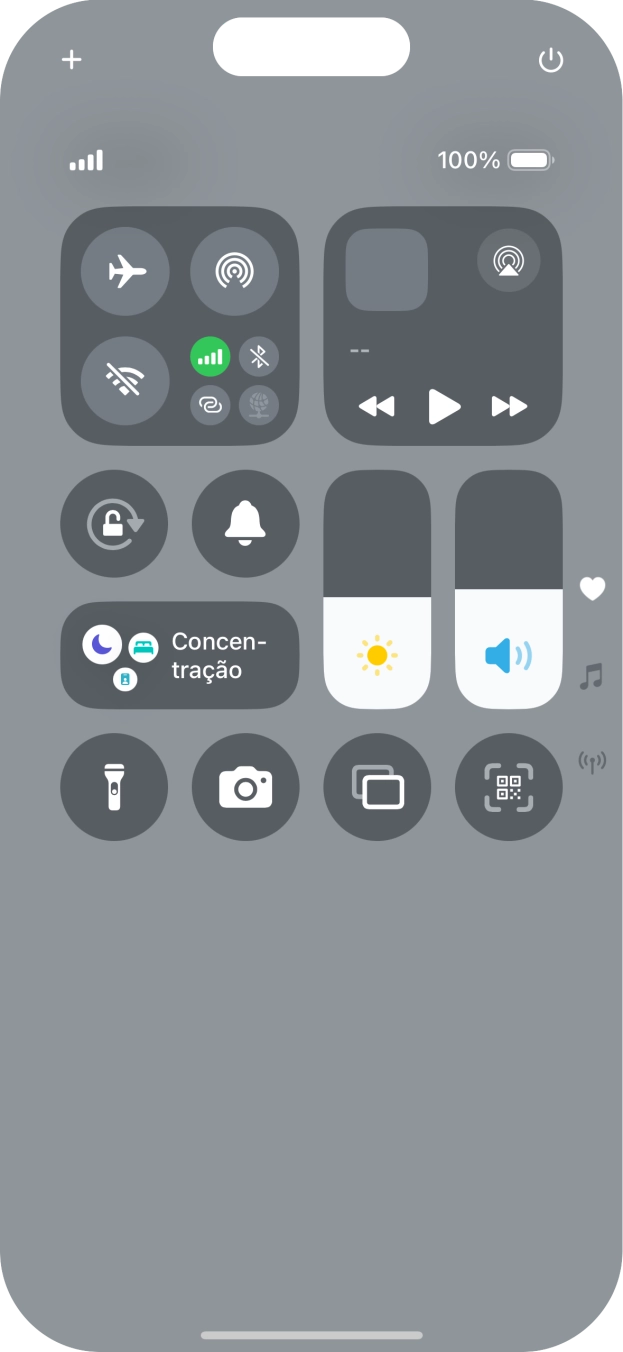The width and height of the screenshot is (623, 1352).
Task: Tap the plus icon to add a control
Action: tap(71, 60)
